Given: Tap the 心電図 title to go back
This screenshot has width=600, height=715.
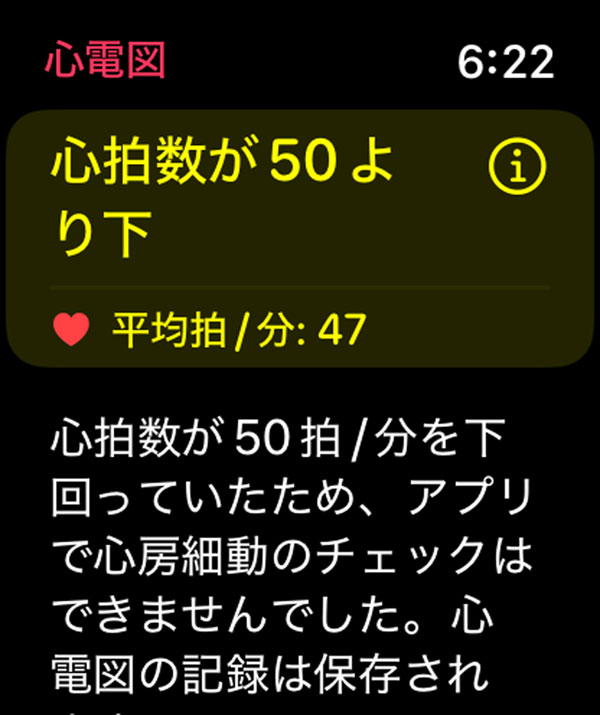Looking at the screenshot, I should (x=105, y=61).
